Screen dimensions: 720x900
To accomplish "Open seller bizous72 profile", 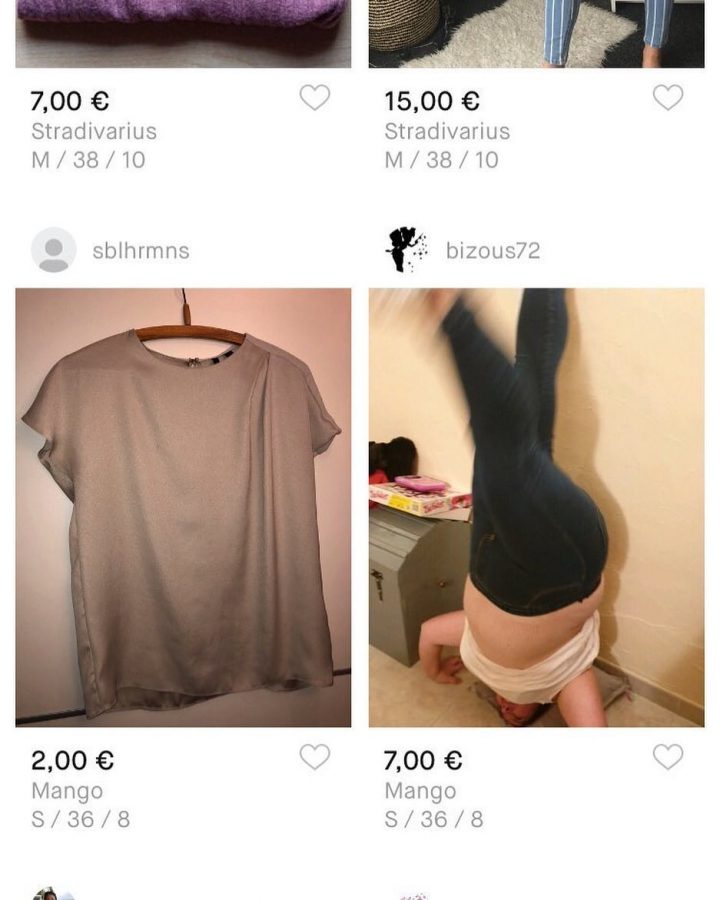I will [x=492, y=250].
